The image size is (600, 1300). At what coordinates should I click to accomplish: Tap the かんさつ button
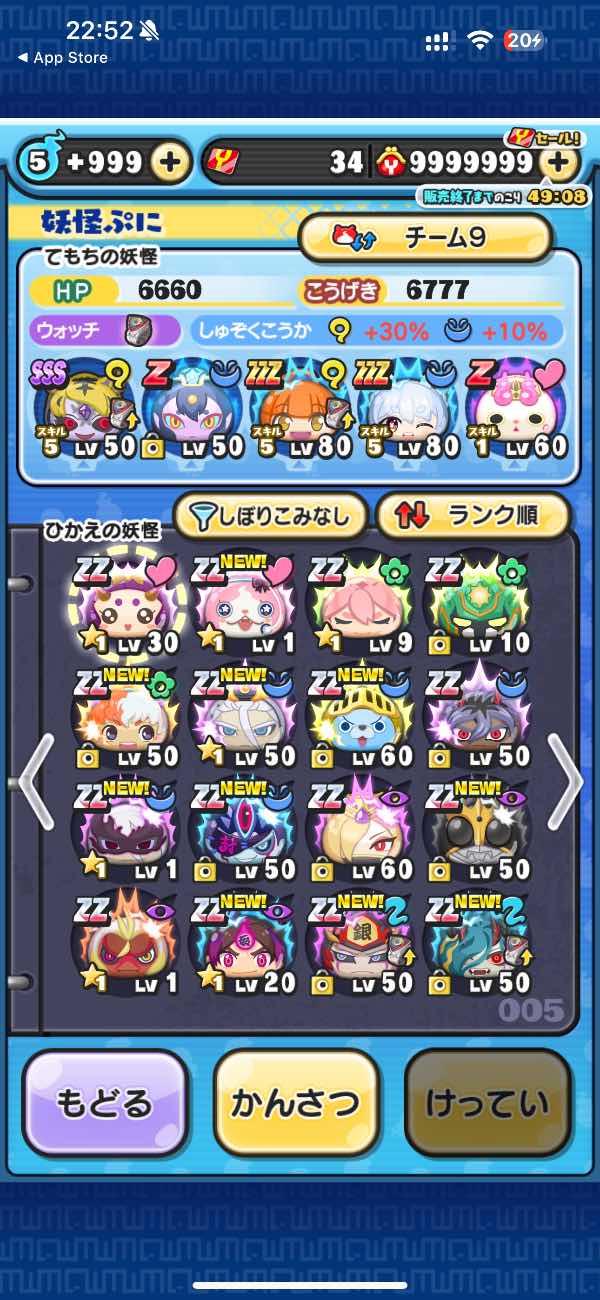click(x=295, y=1103)
